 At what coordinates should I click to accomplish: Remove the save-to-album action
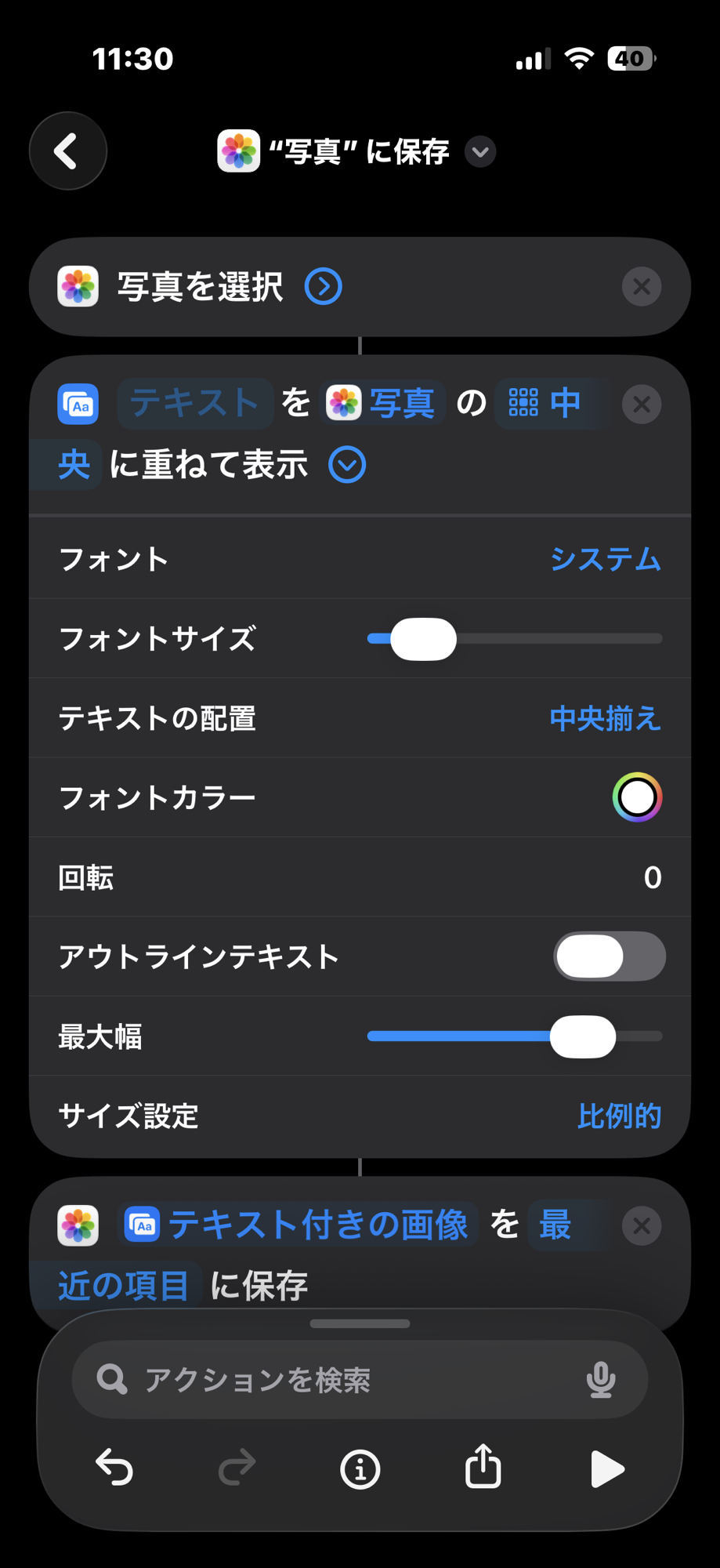[641, 1226]
